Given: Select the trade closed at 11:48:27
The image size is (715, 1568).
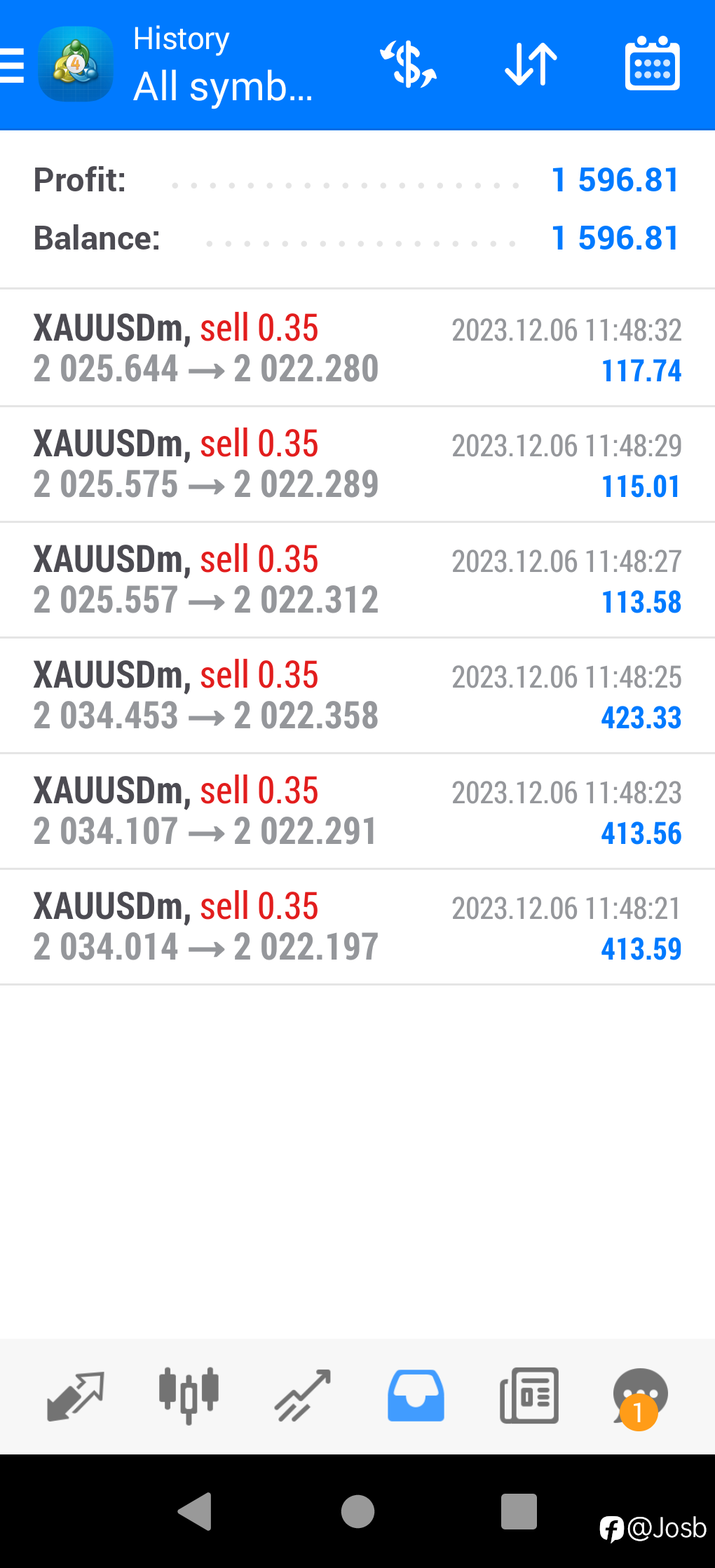Looking at the screenshot, I should [357, 580].
